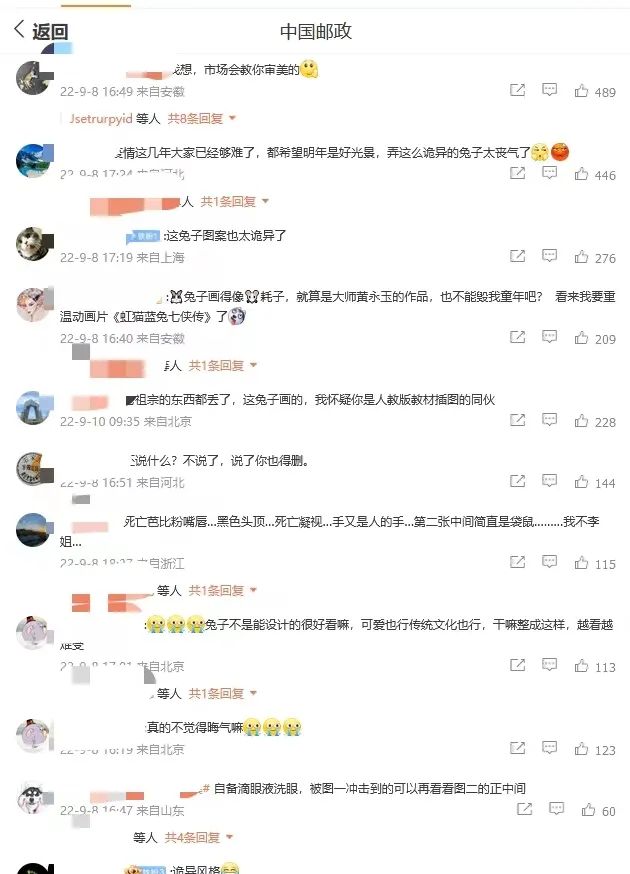Go back using the 返回 button
The image size is (630, 874).
pos(41,31)
